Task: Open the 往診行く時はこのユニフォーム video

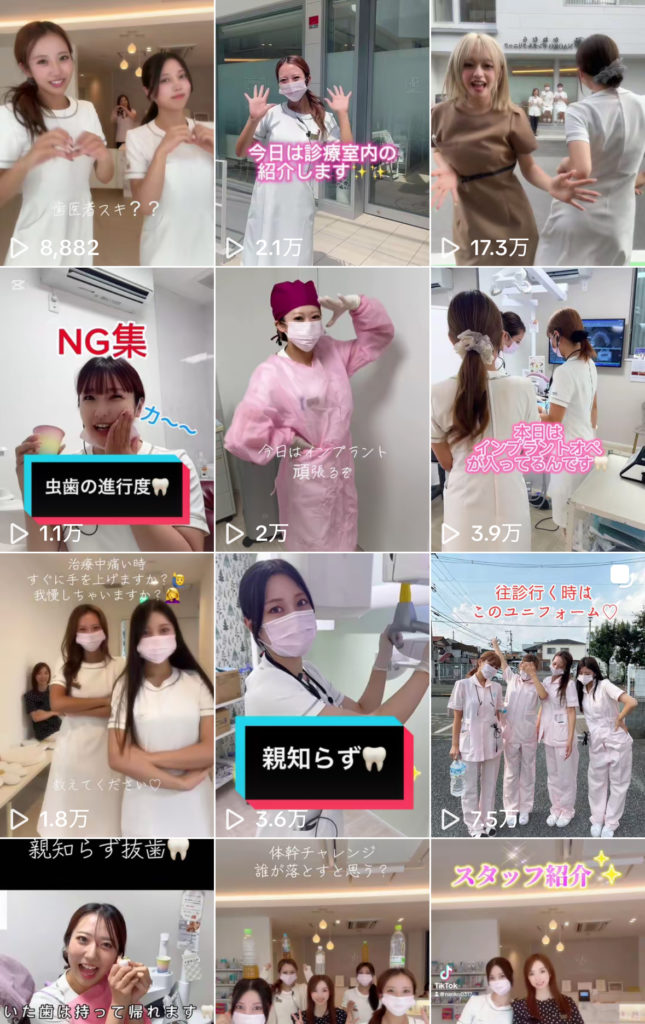Action: click(538, 694)
